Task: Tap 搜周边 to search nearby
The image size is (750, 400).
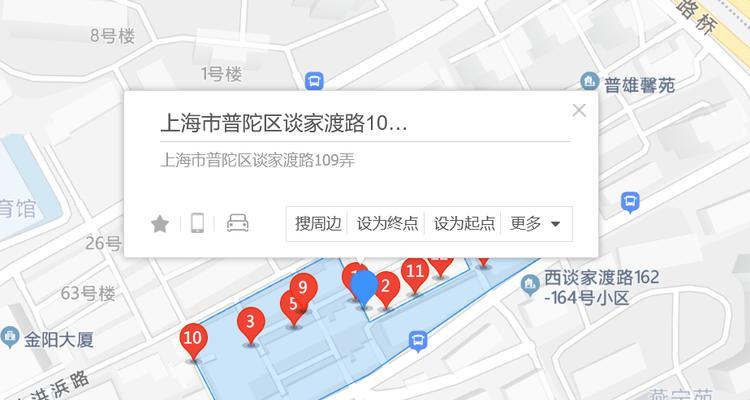Action: coord(317,224)
